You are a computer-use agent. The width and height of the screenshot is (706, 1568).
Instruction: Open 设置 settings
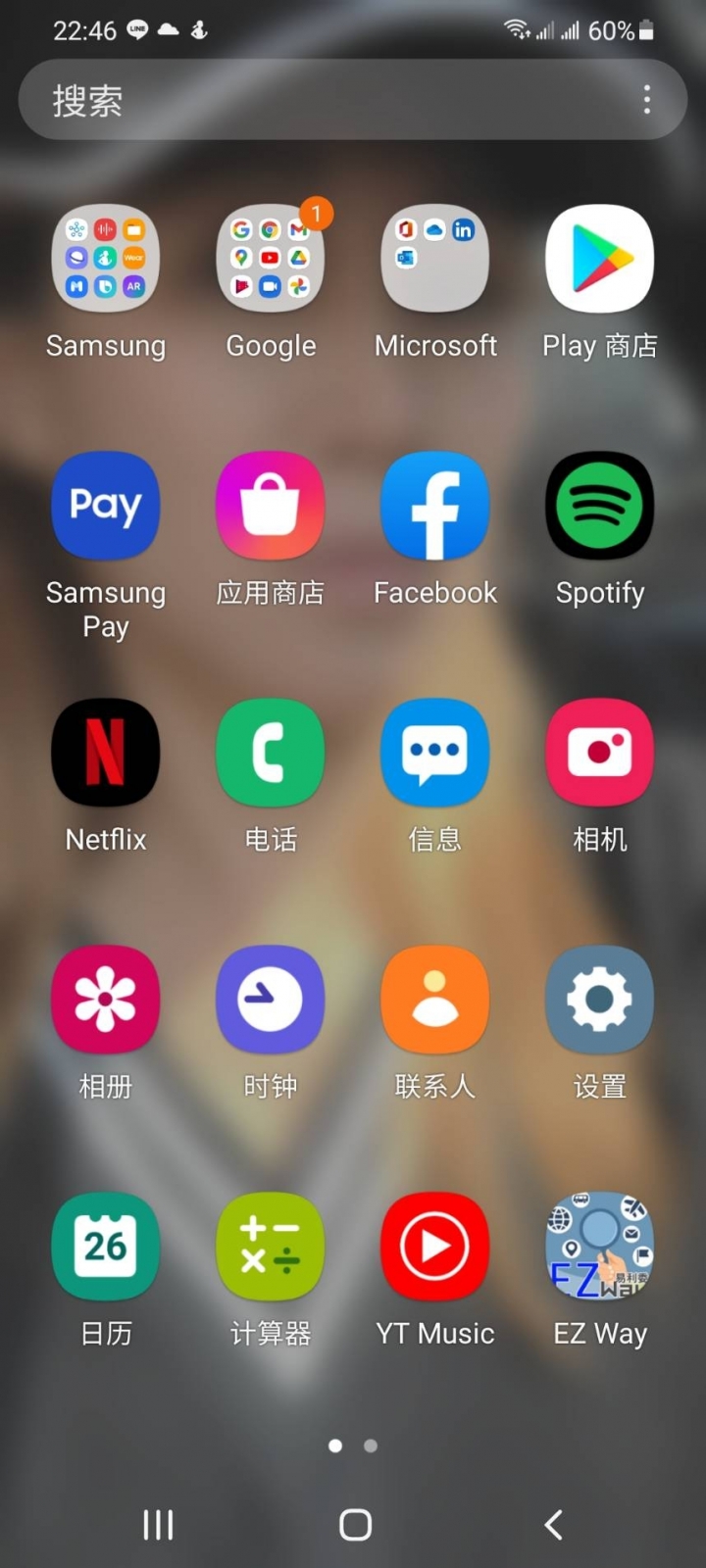(600, 1000)
